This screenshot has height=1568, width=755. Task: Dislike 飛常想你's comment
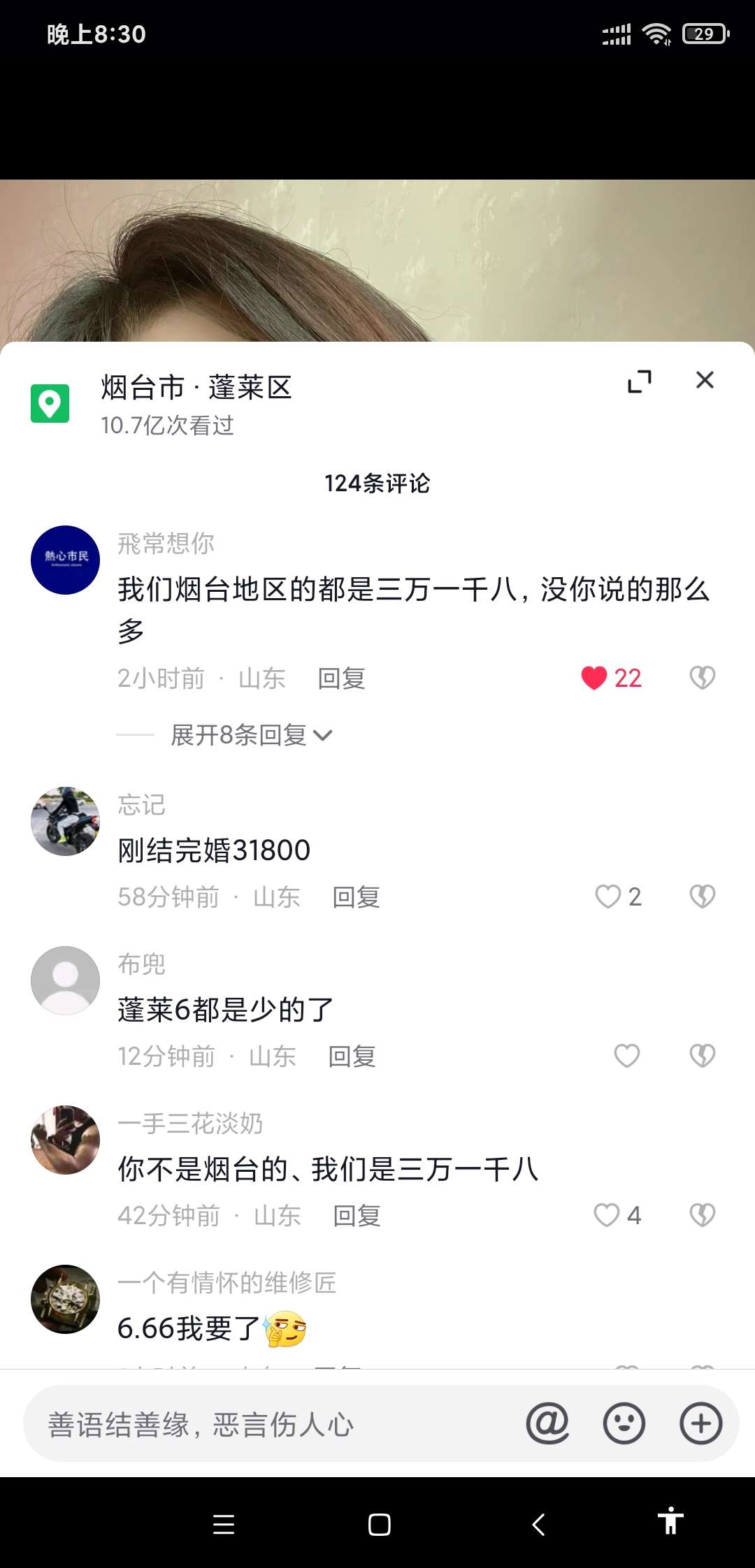[x=702, y=678]
